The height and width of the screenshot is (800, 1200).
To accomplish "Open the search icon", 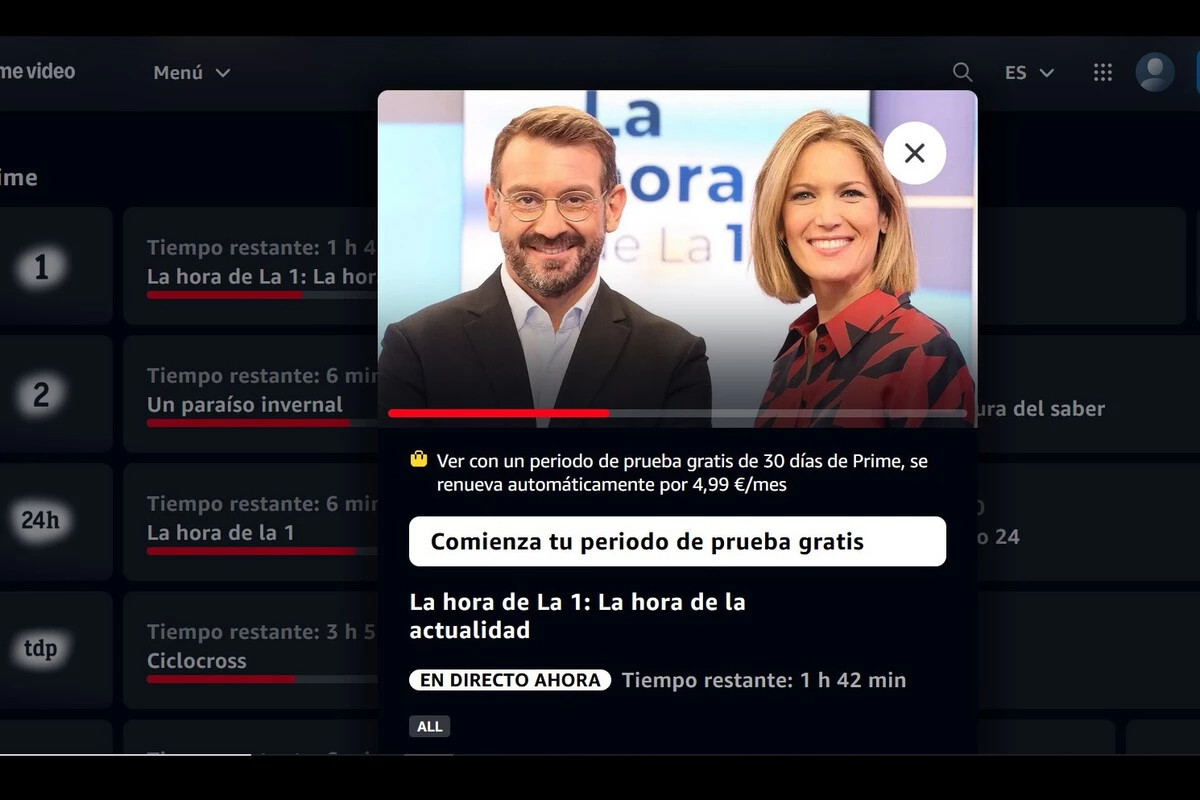I will click(962, 72).
